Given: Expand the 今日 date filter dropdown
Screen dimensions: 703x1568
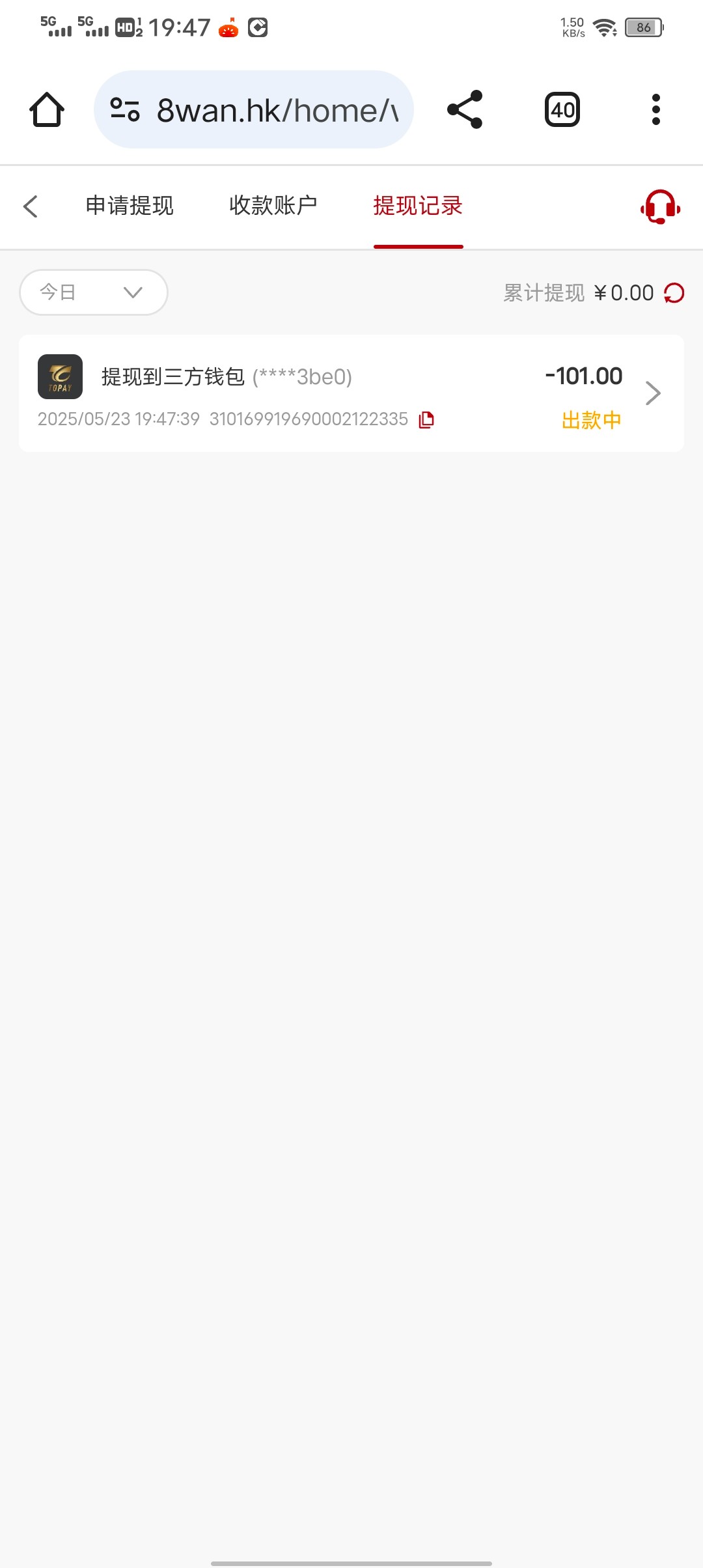Looking at the screenshot, I should pos(94,292).
